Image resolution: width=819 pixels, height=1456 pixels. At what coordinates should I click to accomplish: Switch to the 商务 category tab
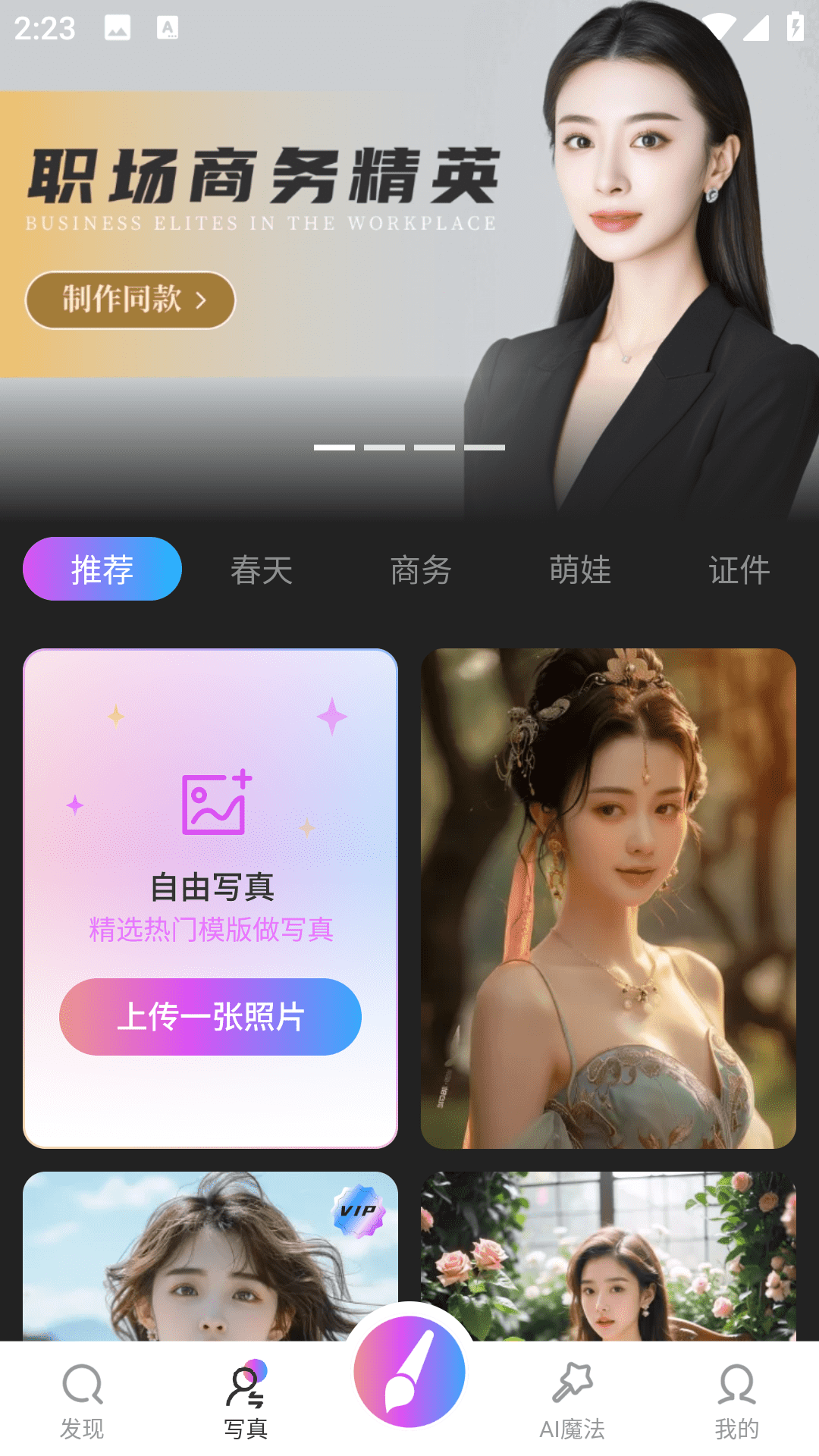tap(421, 570)
